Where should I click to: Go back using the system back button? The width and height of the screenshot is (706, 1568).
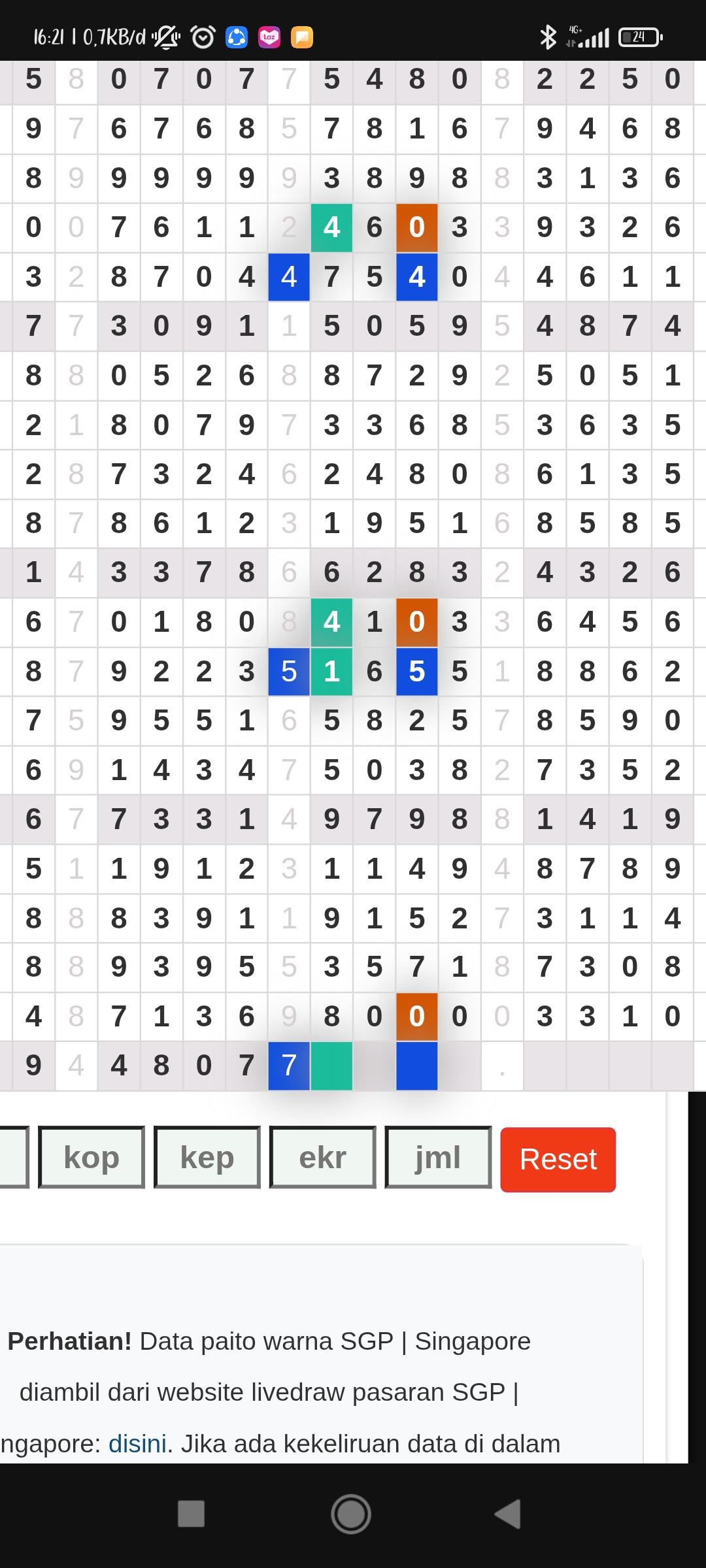coord(508,1514)
